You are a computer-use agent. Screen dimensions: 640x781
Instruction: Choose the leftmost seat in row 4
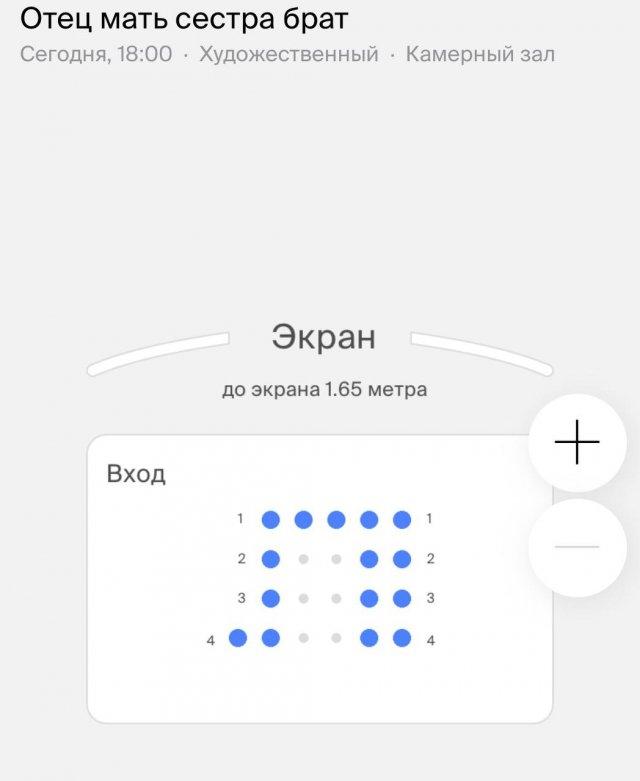238,638
